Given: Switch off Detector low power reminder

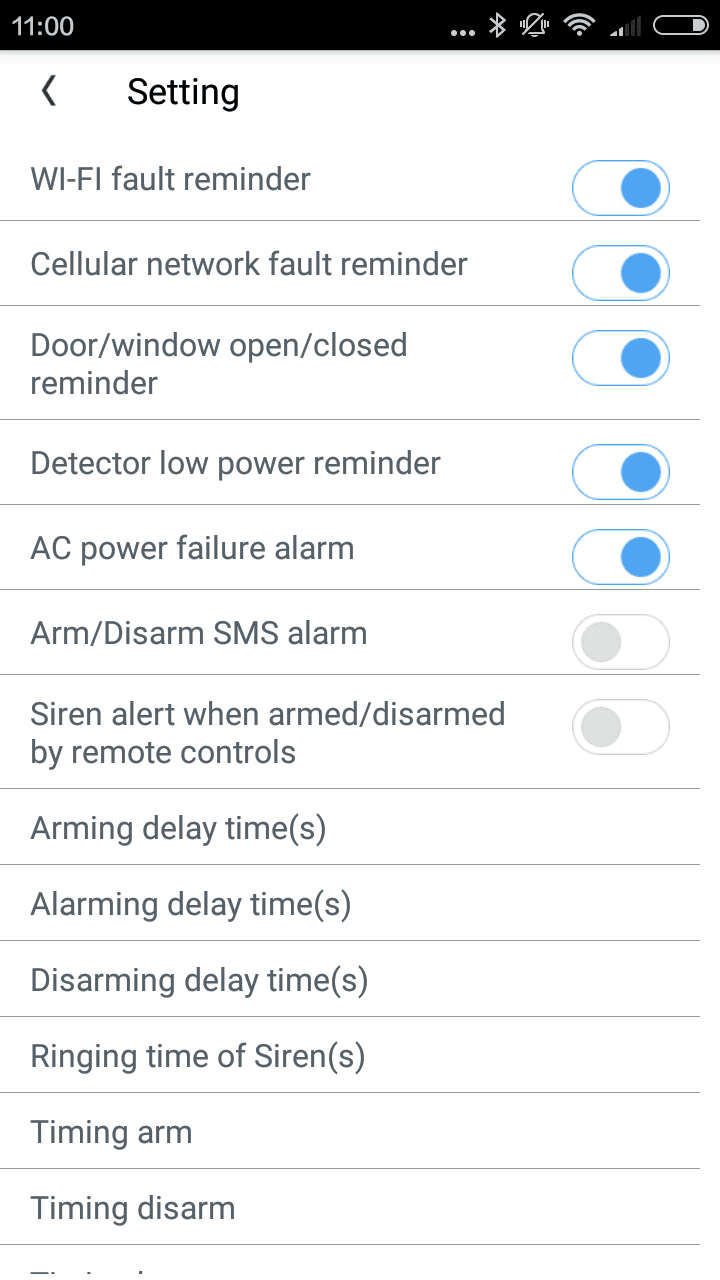Looking at the screenshot, I should coord(620,472).
